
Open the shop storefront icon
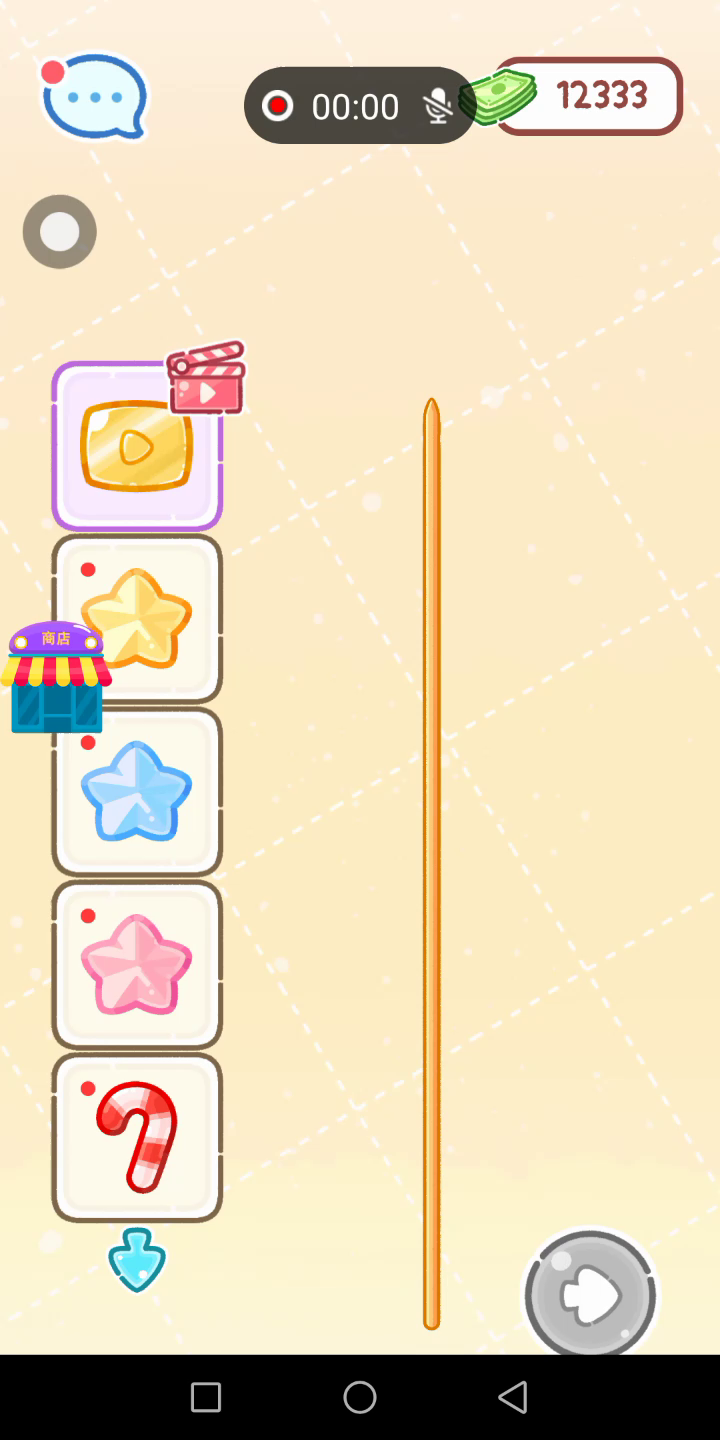[56, 678]
